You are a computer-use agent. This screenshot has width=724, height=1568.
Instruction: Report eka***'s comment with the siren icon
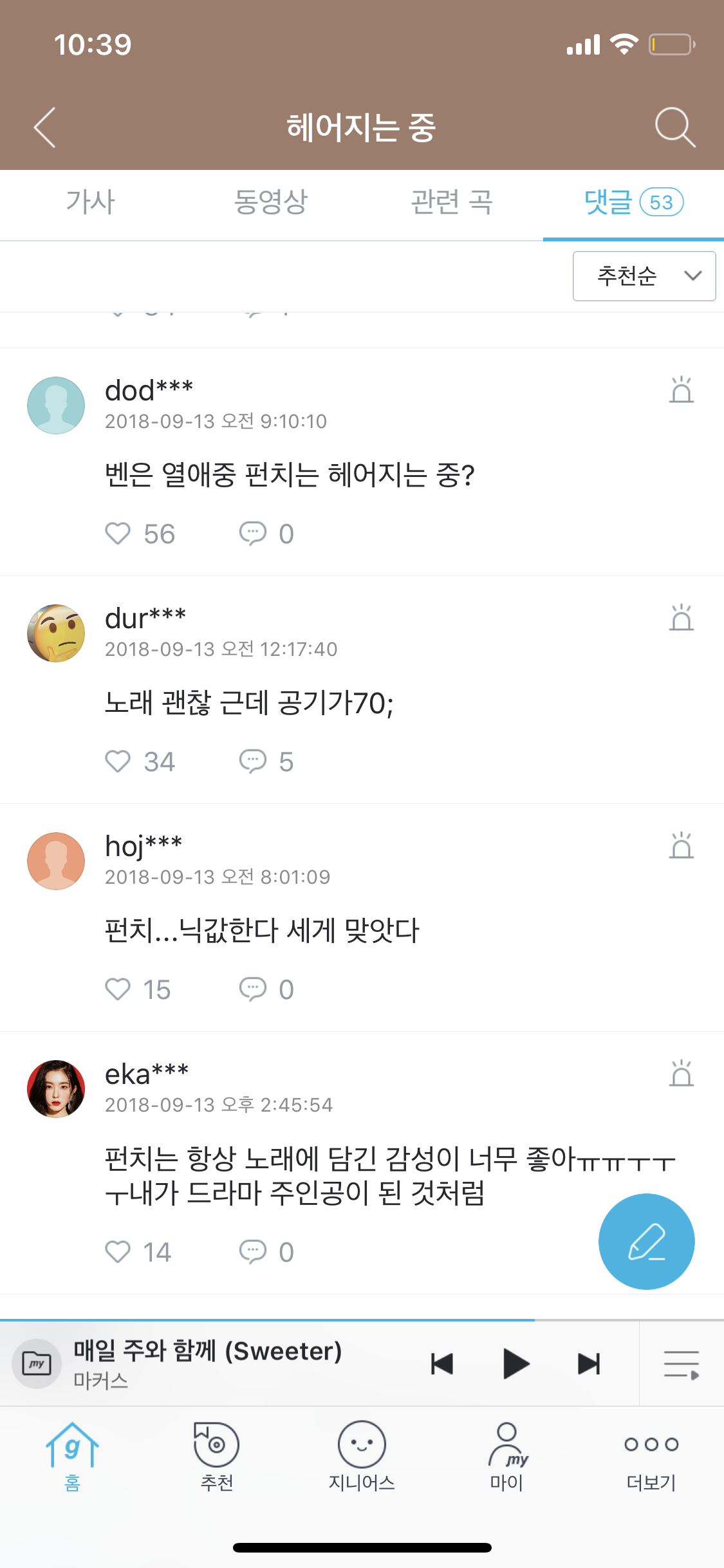point(681,1074)
